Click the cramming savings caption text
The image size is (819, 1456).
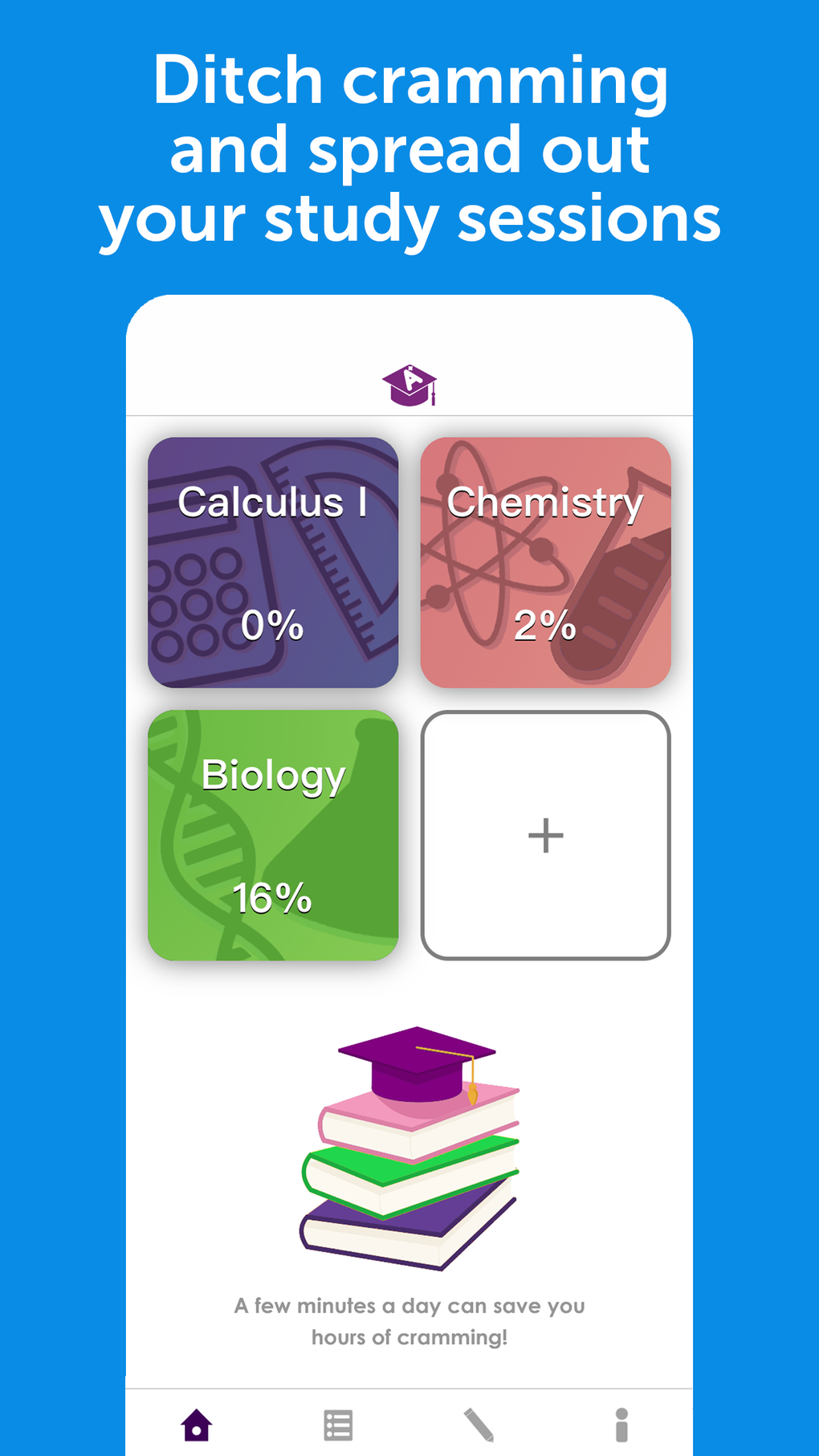[409, 1321]
